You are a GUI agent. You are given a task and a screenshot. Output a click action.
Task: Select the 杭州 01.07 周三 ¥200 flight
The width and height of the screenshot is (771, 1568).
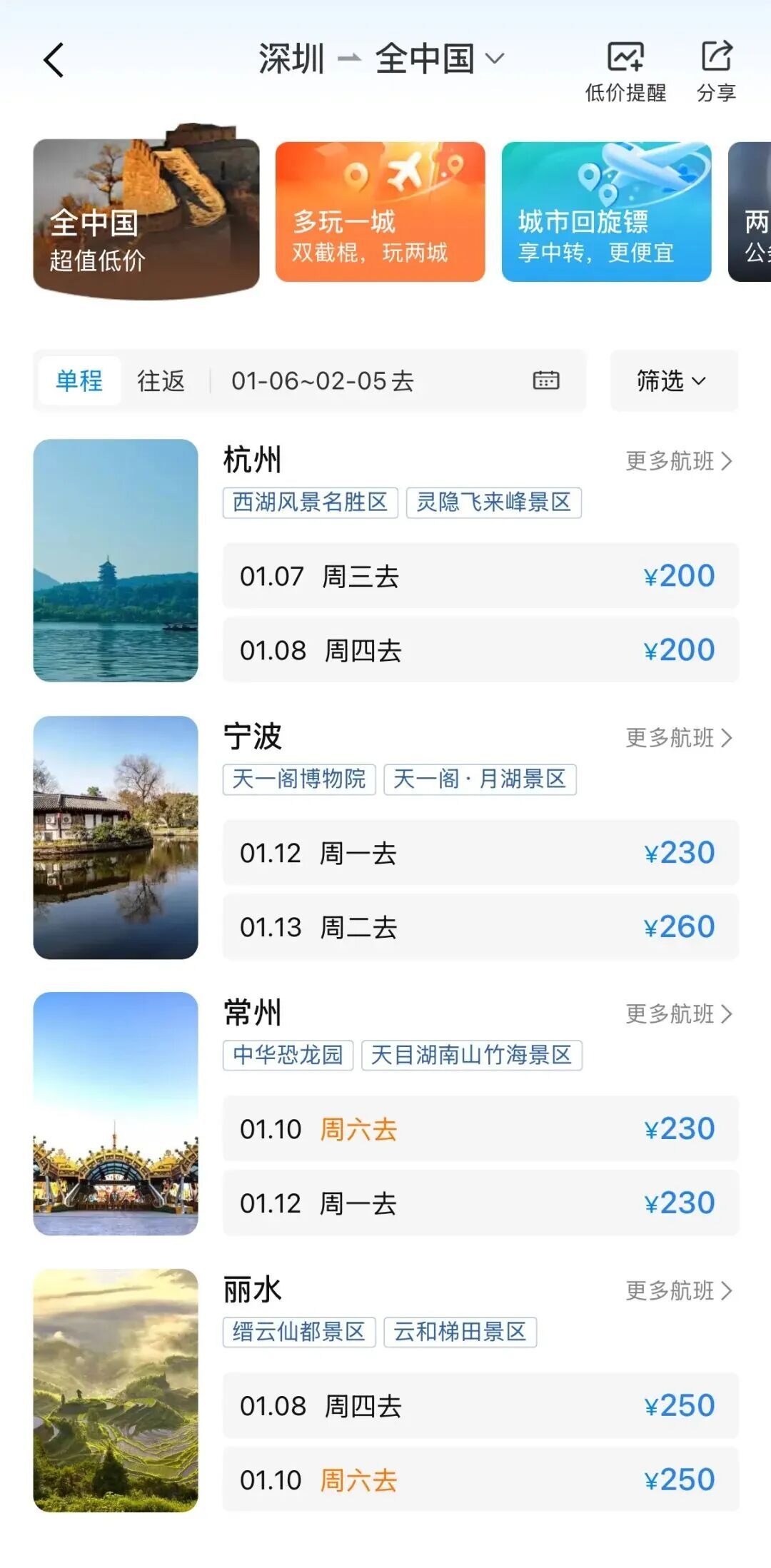tap(480, 576)
